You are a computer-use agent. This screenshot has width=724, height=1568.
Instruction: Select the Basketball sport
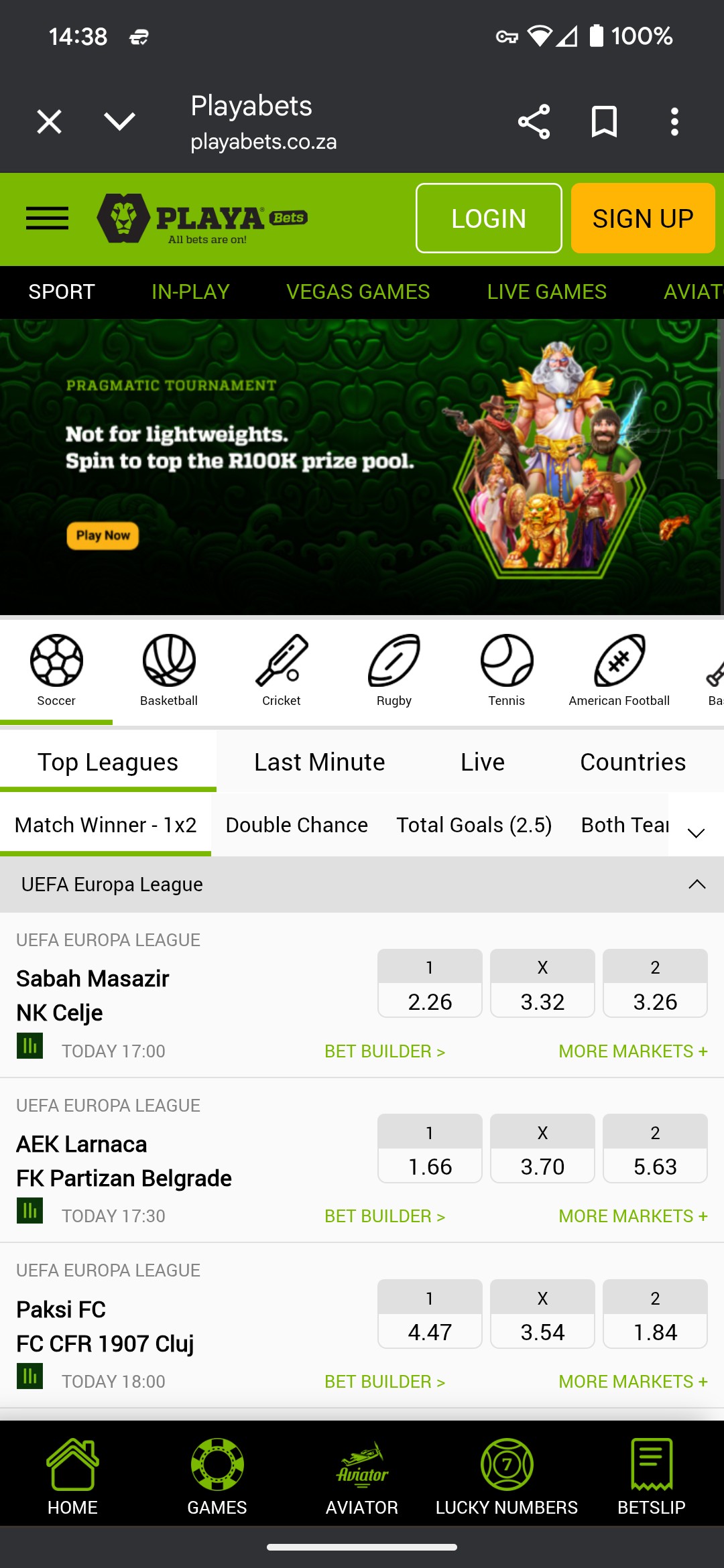(169, 670)
